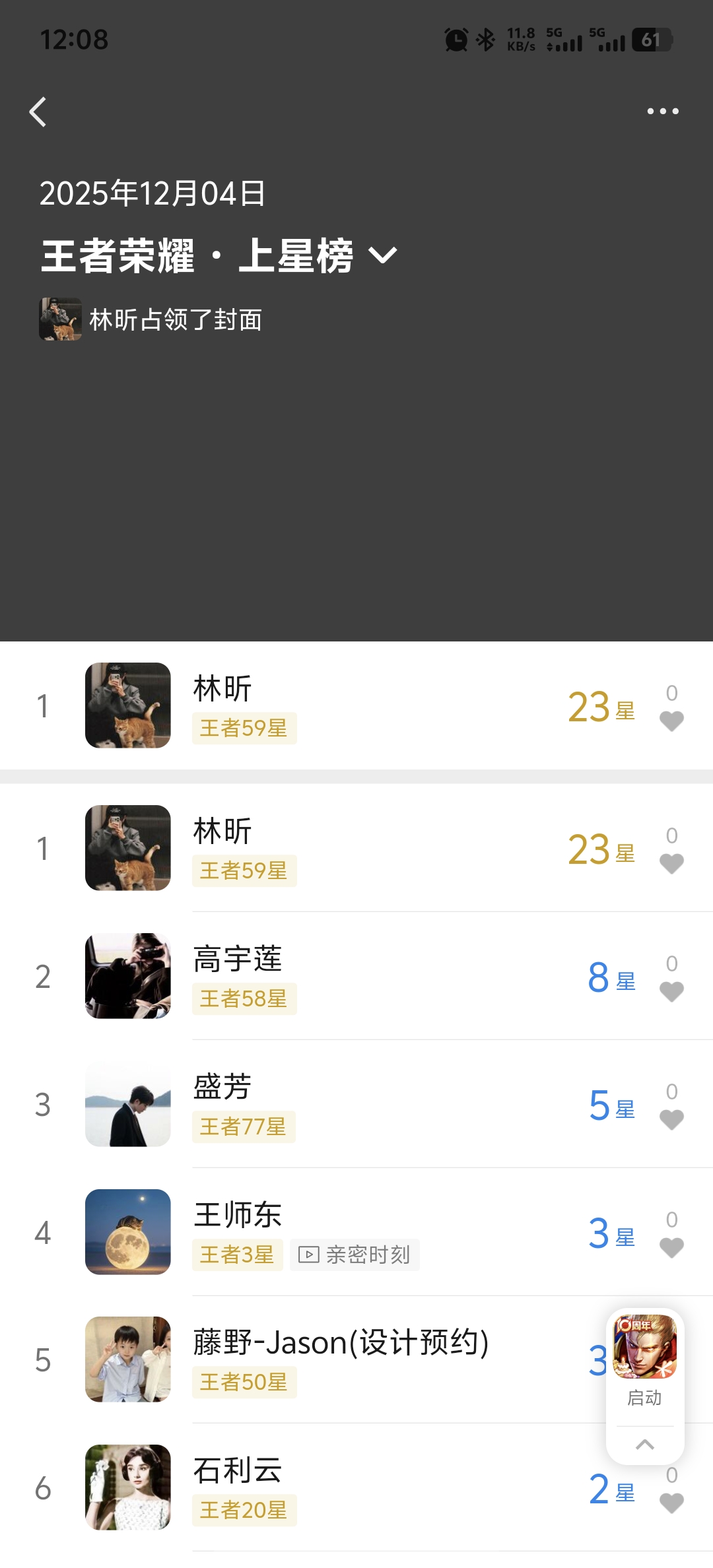Open 高宇莲's ranking row

[x=356, y=976]
